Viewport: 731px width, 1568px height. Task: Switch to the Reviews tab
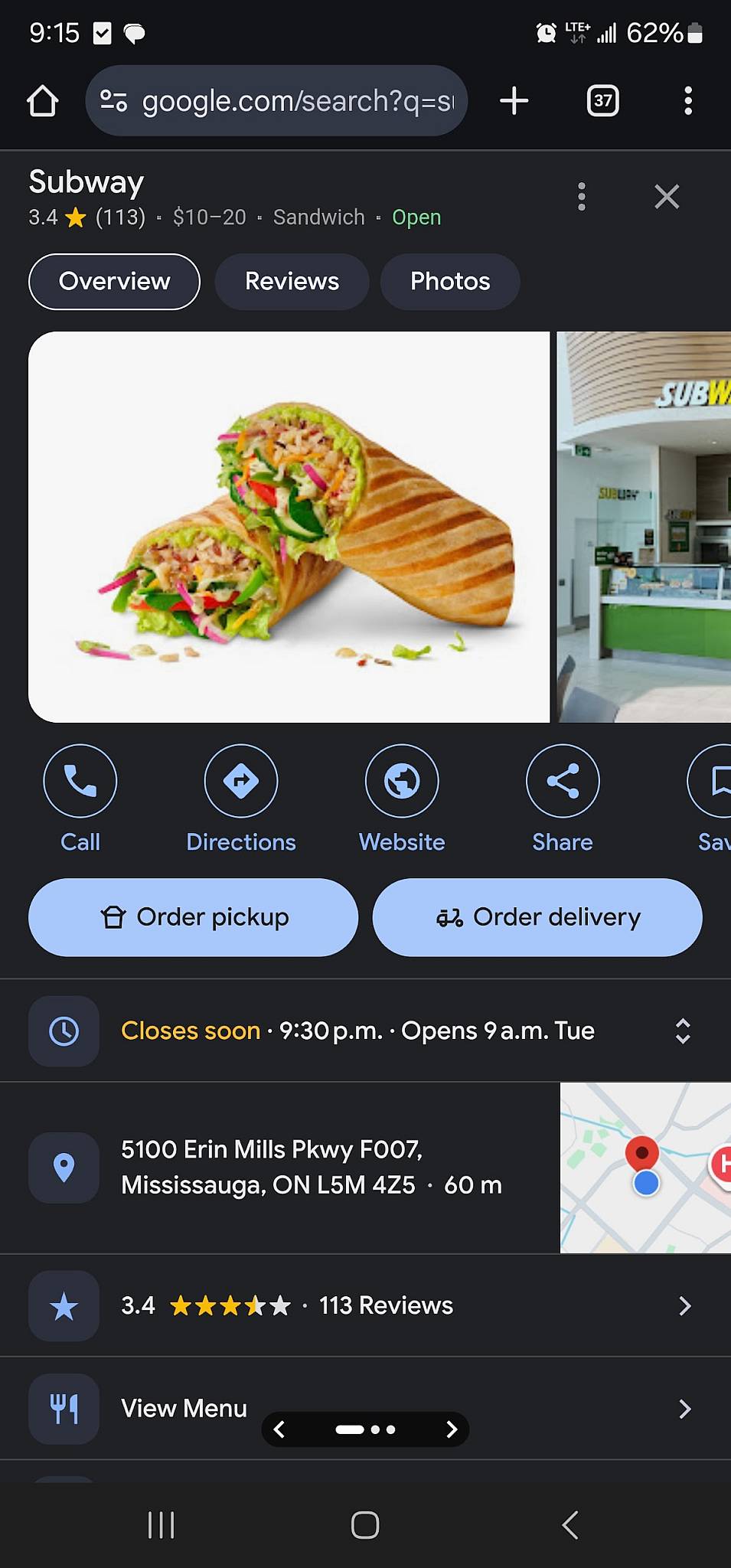(292, 282)
